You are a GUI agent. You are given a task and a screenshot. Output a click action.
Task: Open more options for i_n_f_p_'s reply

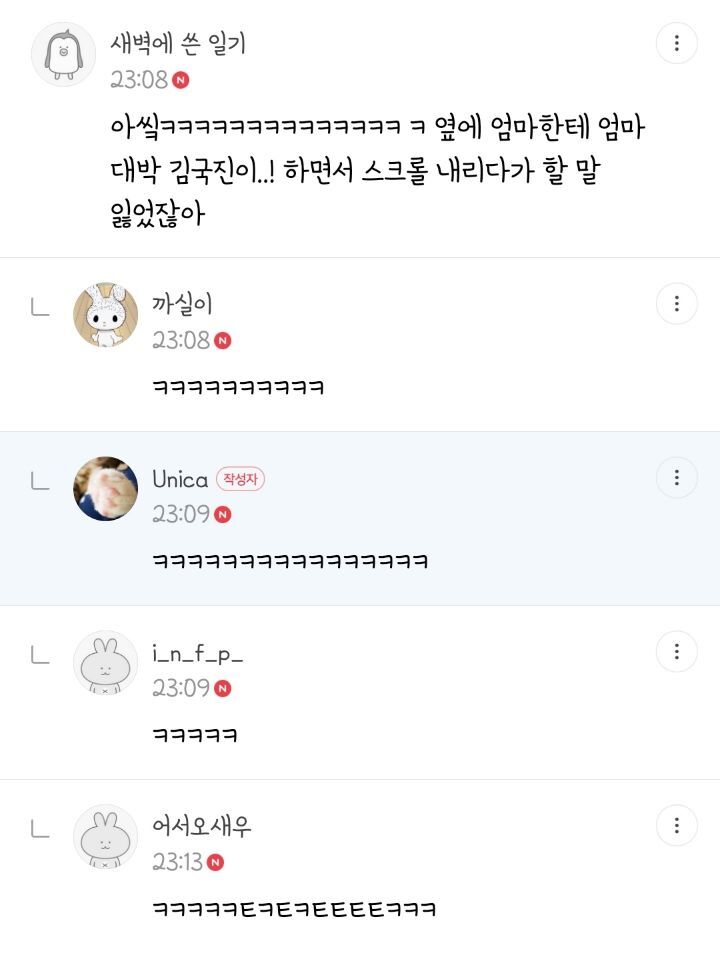click(x=677, y=651)
